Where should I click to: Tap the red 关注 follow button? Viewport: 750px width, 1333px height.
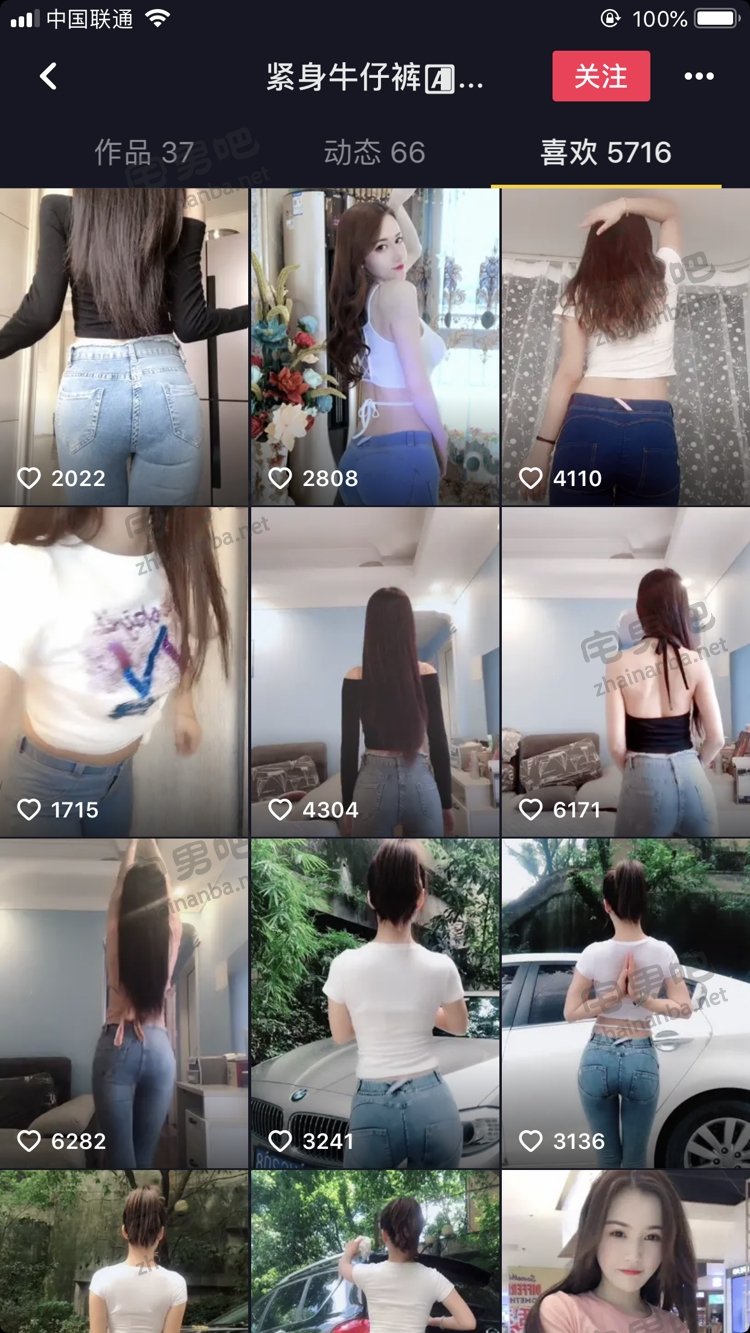tap(601, 76)
